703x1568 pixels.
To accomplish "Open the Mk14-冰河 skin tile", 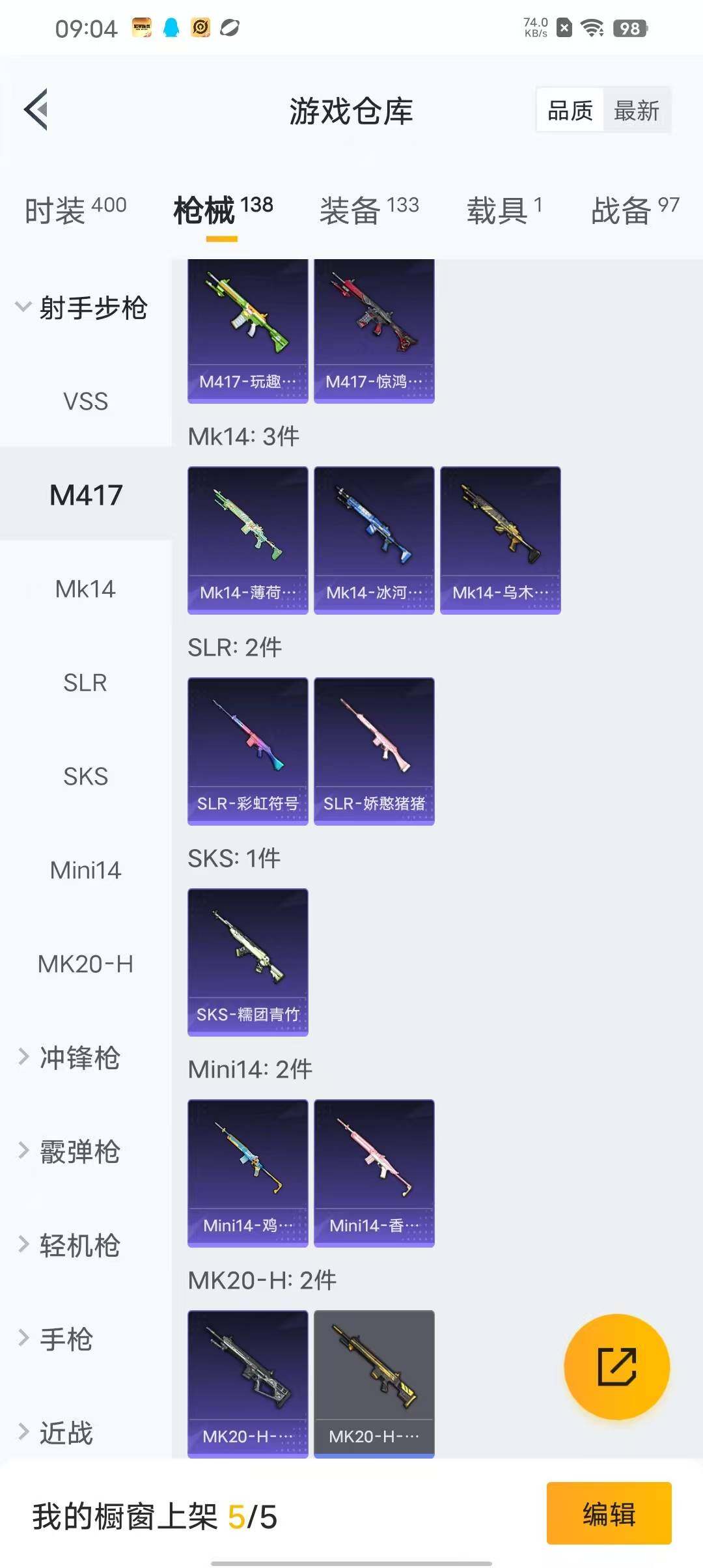I will click(374, 540).
